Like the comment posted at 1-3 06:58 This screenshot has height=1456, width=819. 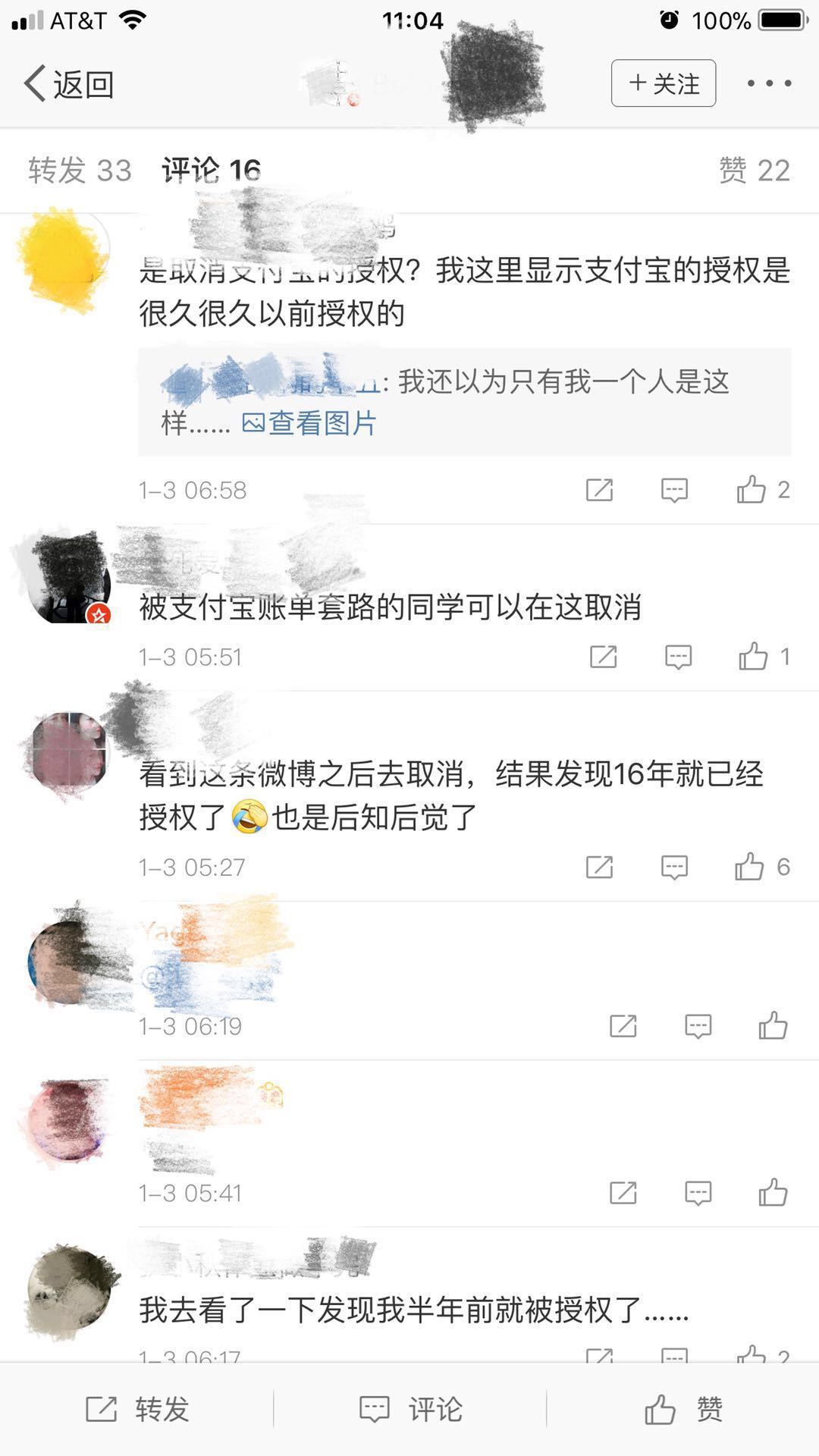tap(763, 490)
